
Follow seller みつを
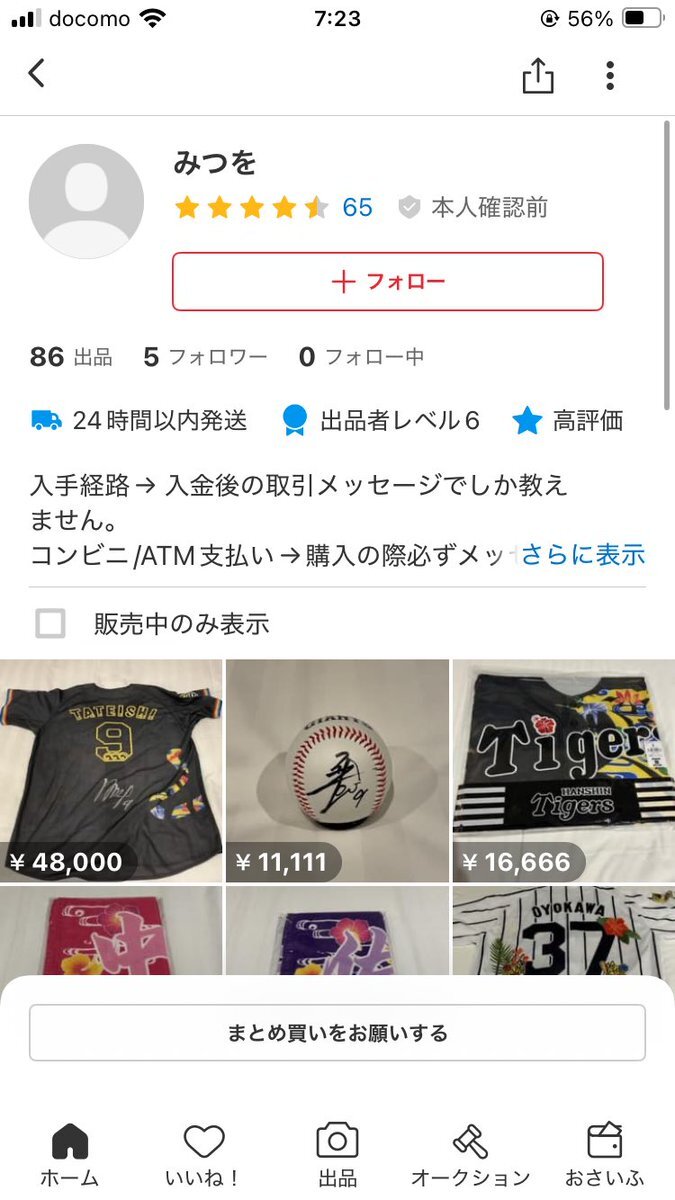click(x=388, y=281)
